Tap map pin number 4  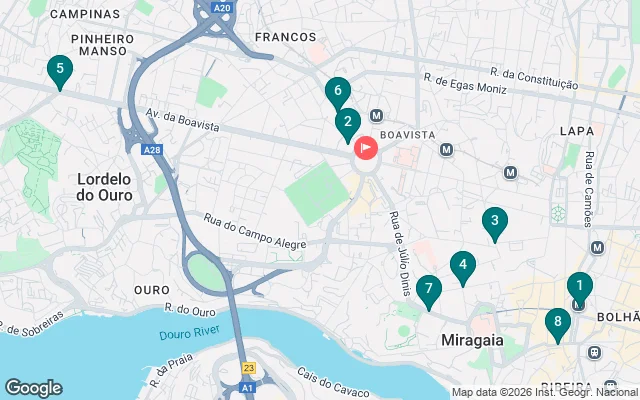click(x=461, y=265)
